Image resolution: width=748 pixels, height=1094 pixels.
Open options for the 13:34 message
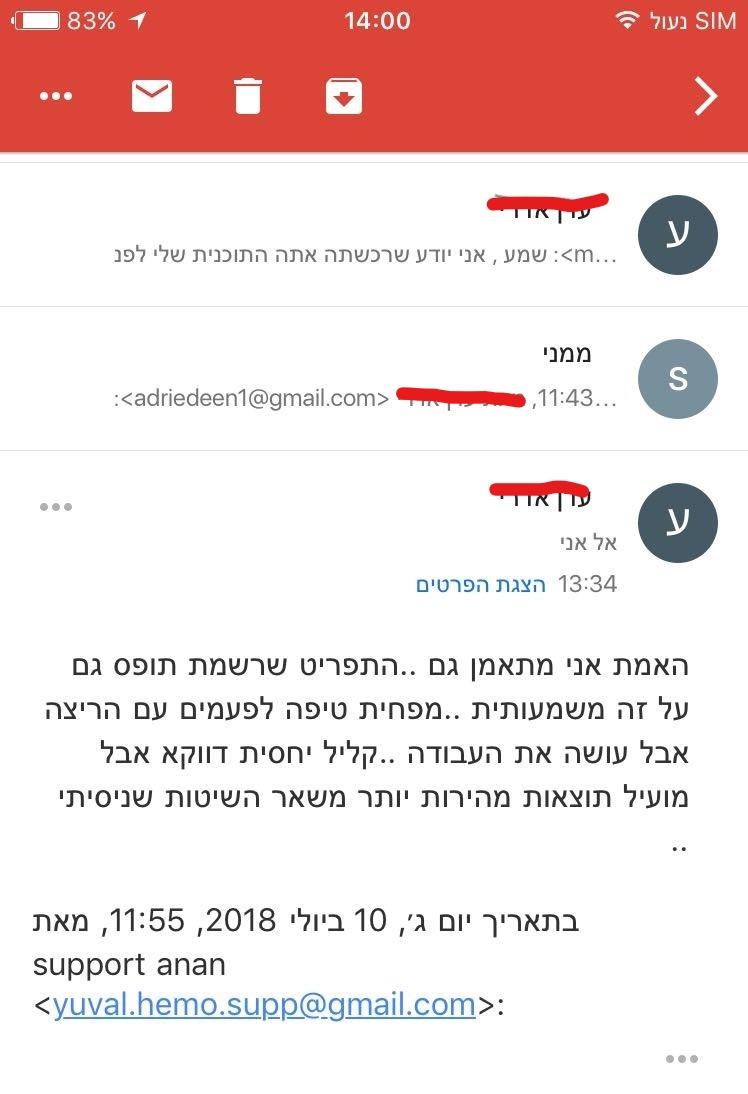coord(56,507)
